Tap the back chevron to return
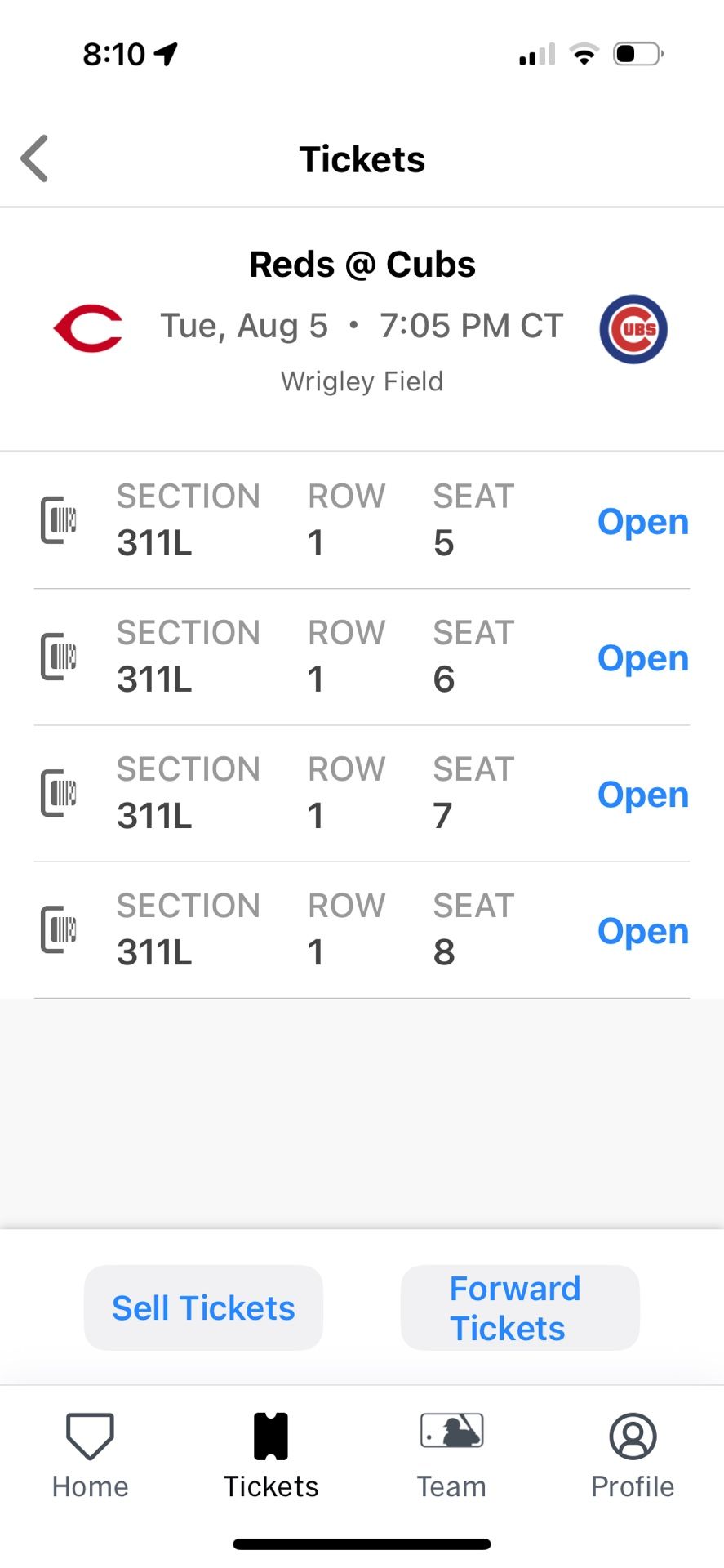The height and width of the screenshot is (1568, 724). coord(34,158)
